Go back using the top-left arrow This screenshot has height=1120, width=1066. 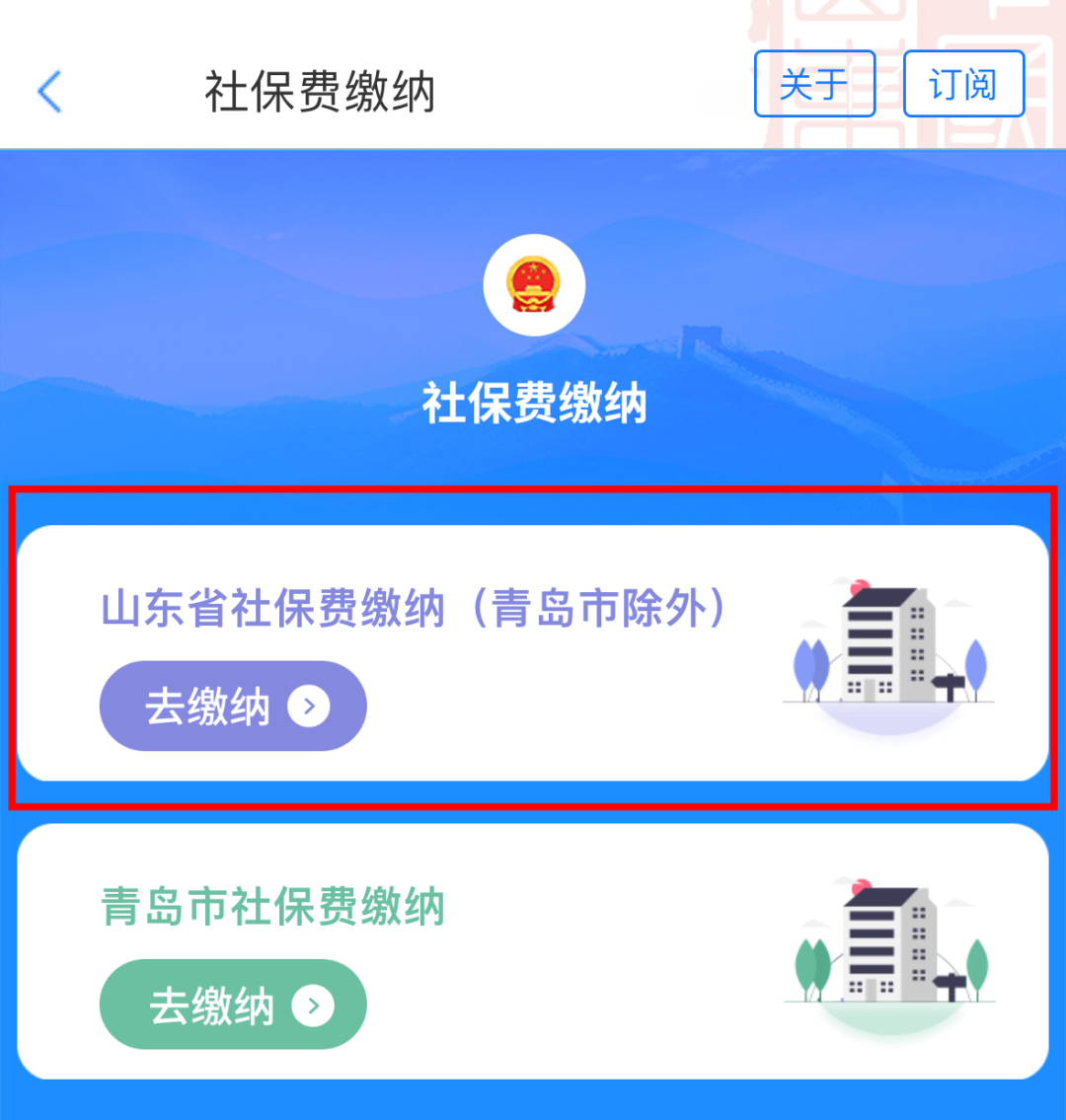(49, 92)
